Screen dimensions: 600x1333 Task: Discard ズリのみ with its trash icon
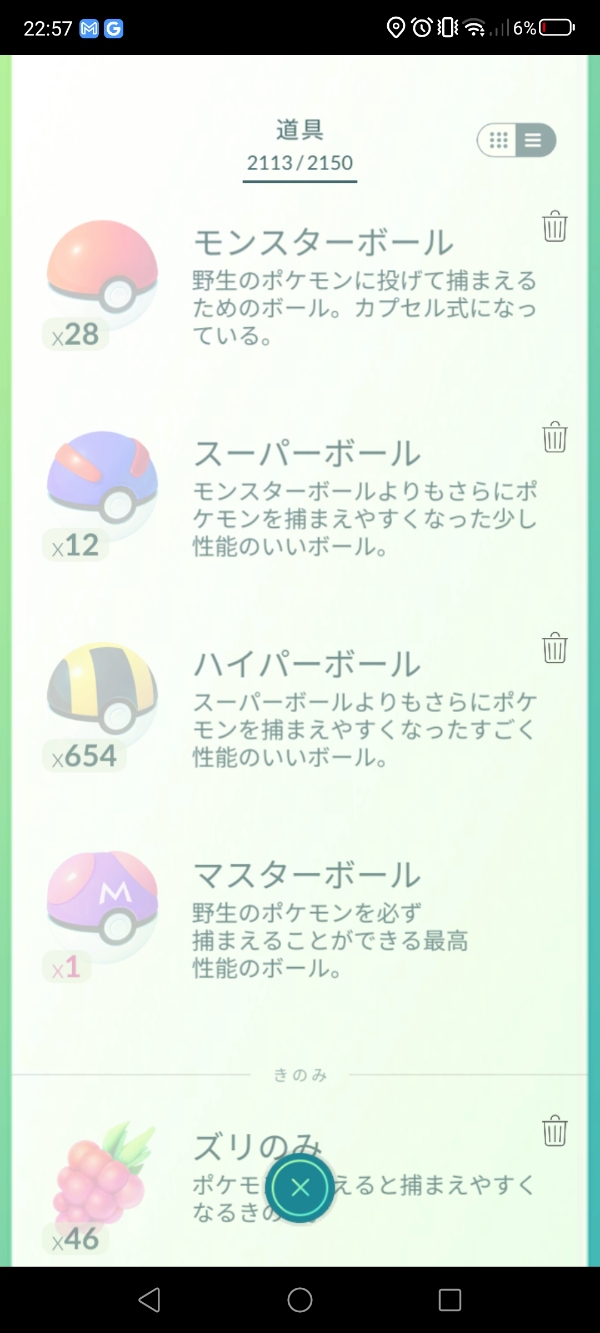555,1131
